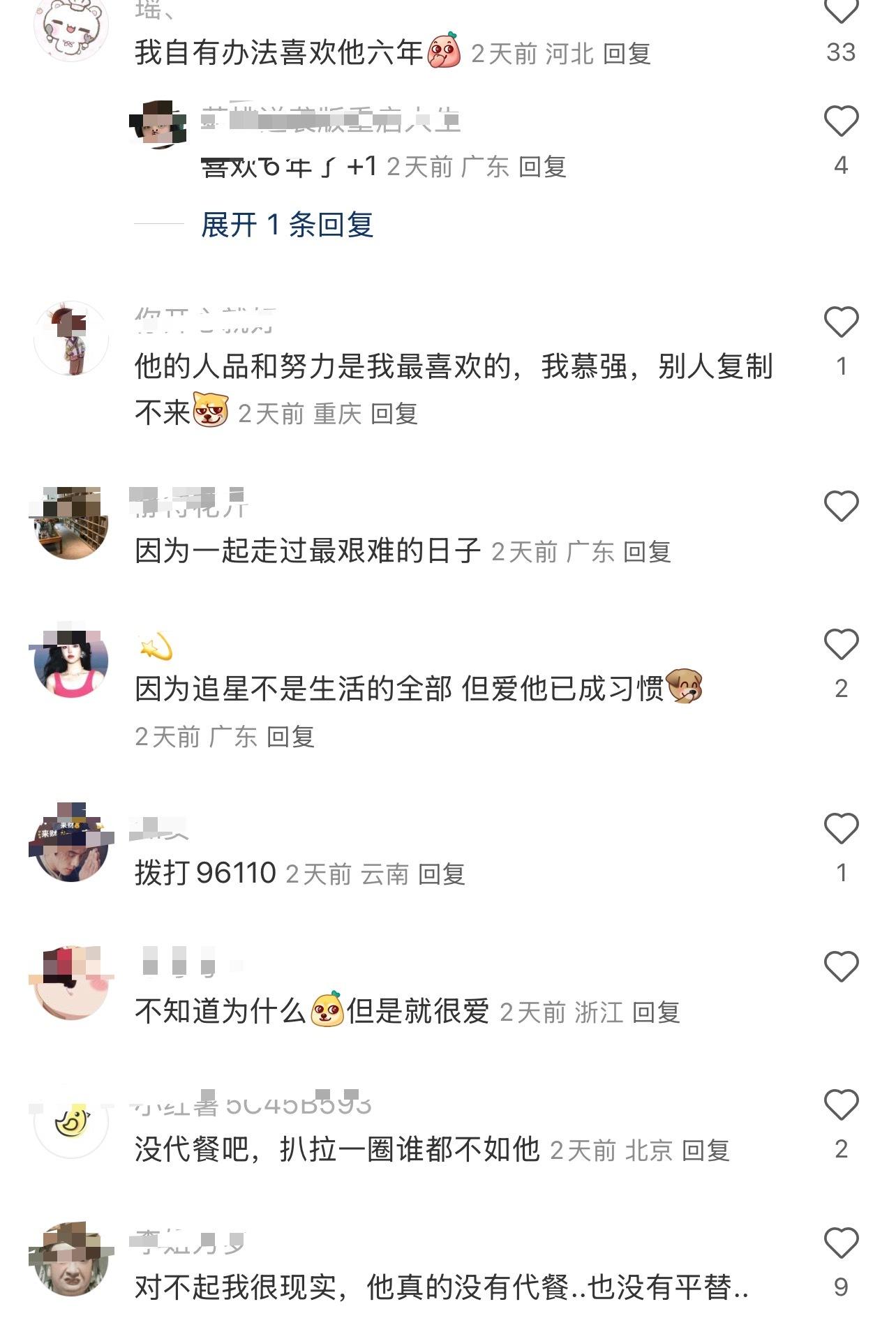Reply to 因为一起走过最艰难的日子
The width and height of the screenshot is (896, 1318).
647,552
